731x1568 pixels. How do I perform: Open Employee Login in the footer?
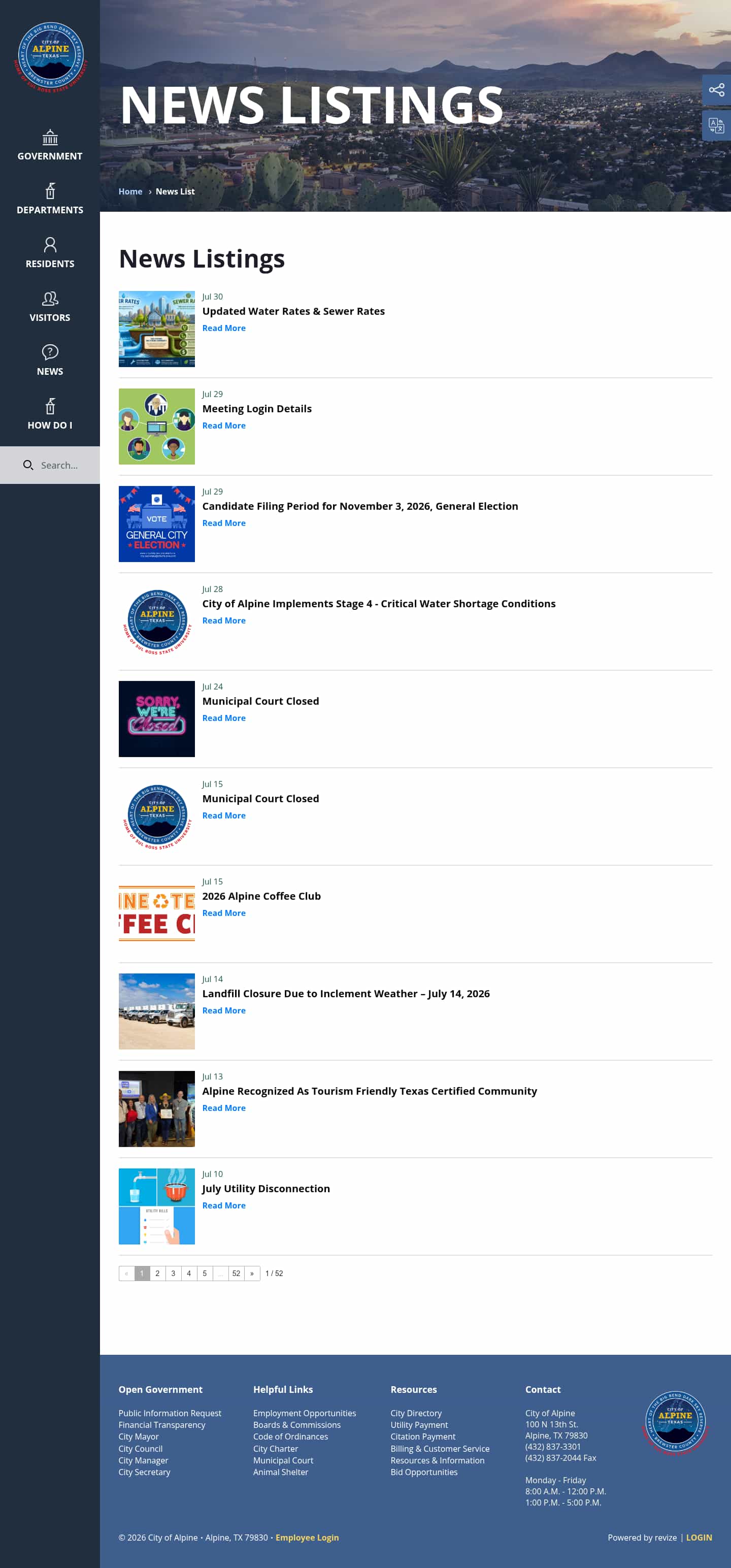click(x=307, y=1538)
